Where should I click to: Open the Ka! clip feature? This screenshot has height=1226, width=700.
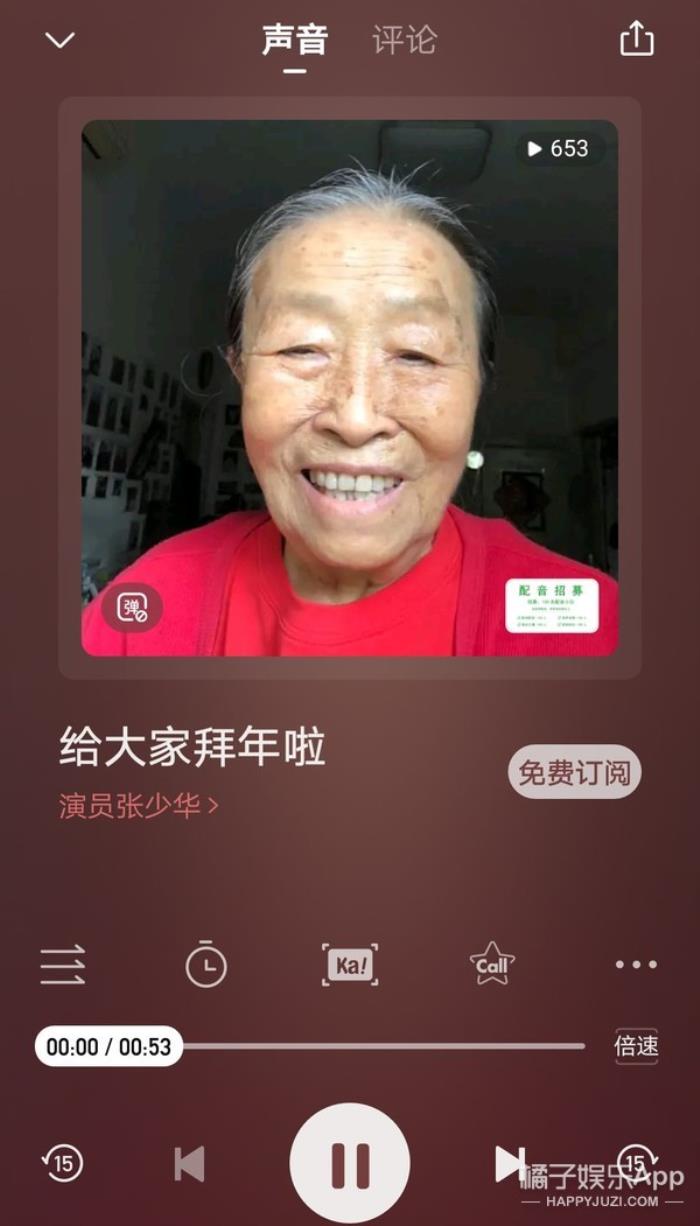[350, 965]
